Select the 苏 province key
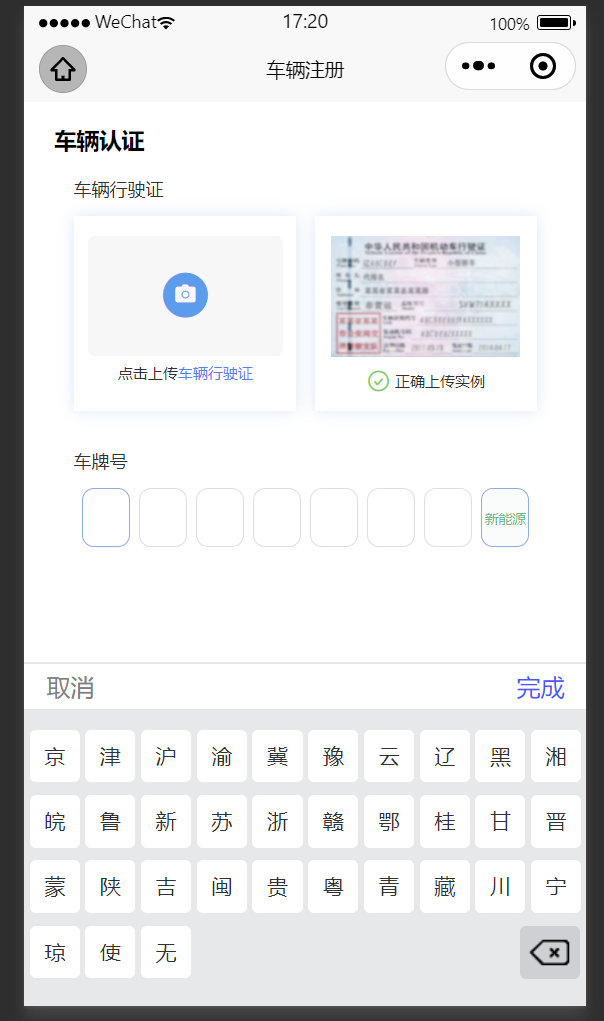 [x=222, y=821]
